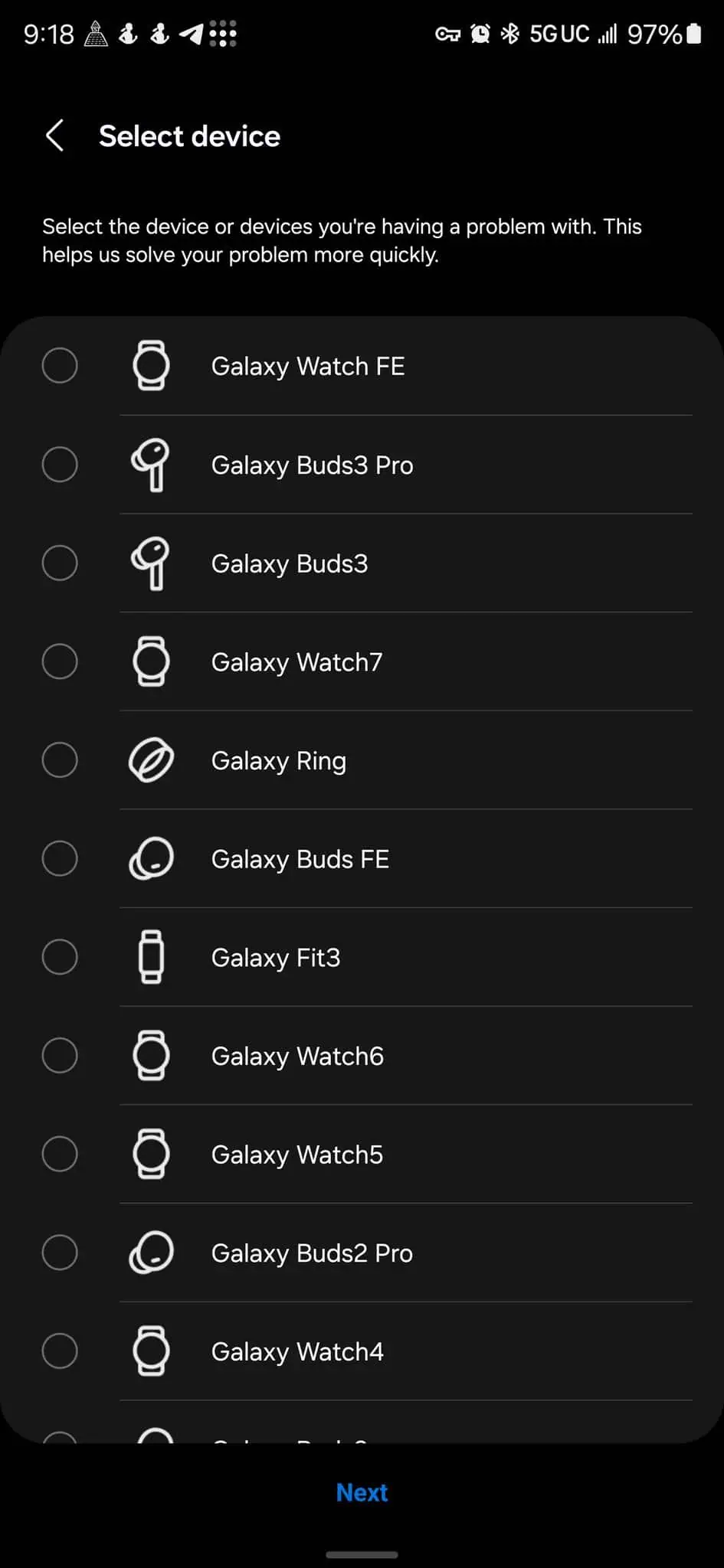
Task: Select the radio button for Galaxy Watch5
Action: [60, 1154]
